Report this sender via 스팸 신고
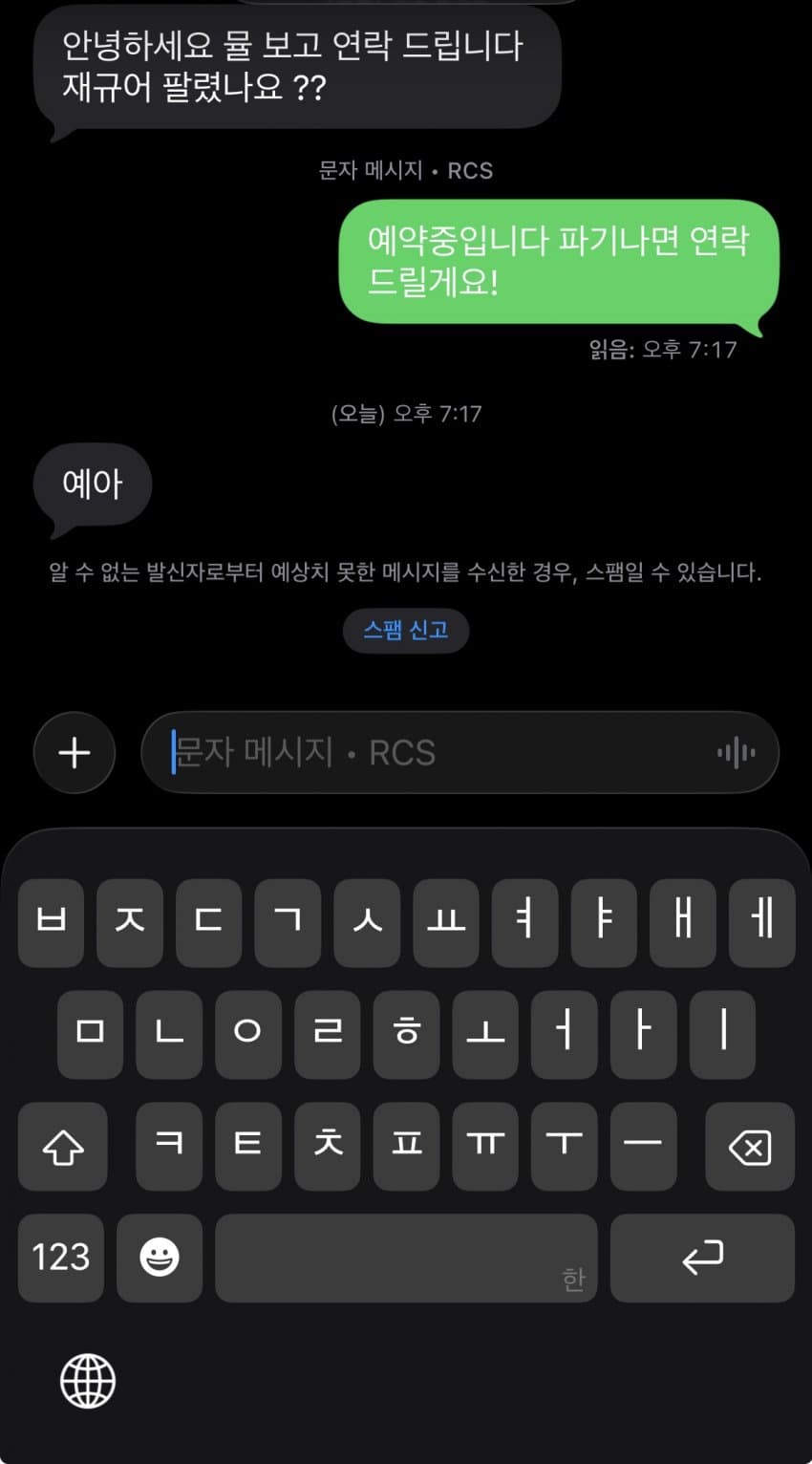This screenshot has height=1464, width=812. coord(406,631)
